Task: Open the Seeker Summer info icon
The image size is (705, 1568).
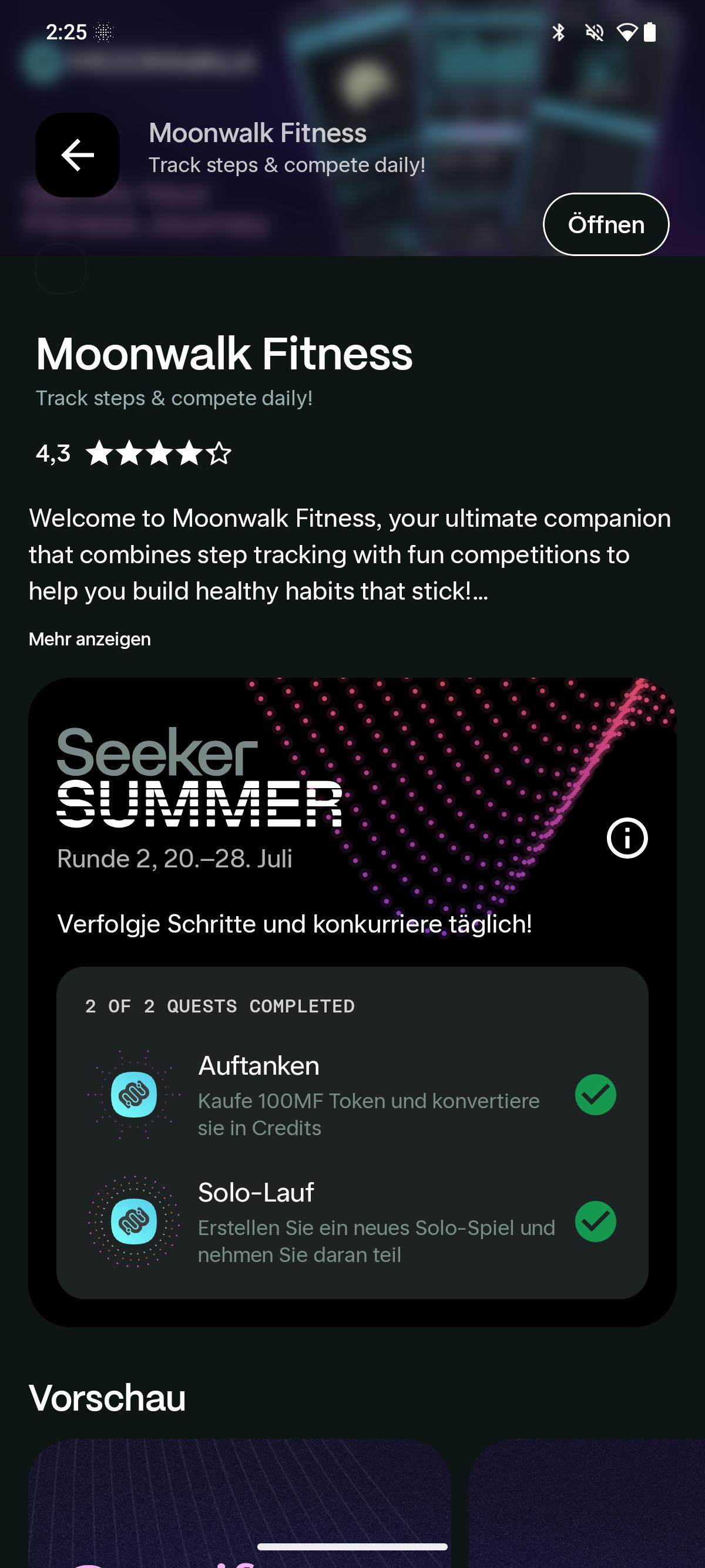Action: (627, 838)
